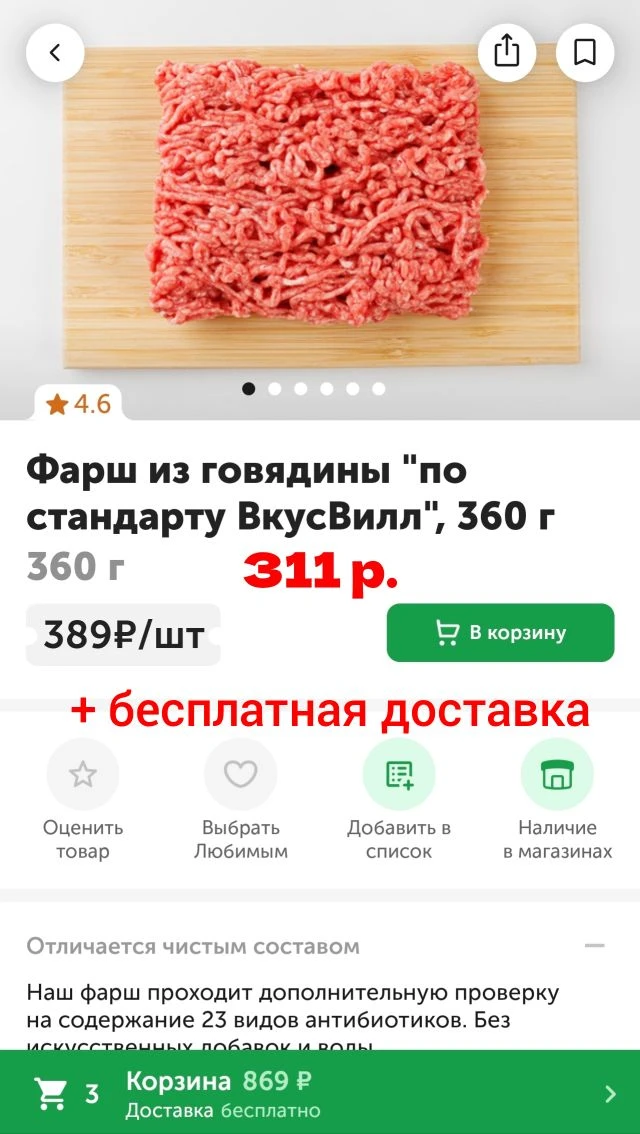
Task: Collapse the Отличается чистым составом section
Action: pyautogui.click(x=595, y=945)
